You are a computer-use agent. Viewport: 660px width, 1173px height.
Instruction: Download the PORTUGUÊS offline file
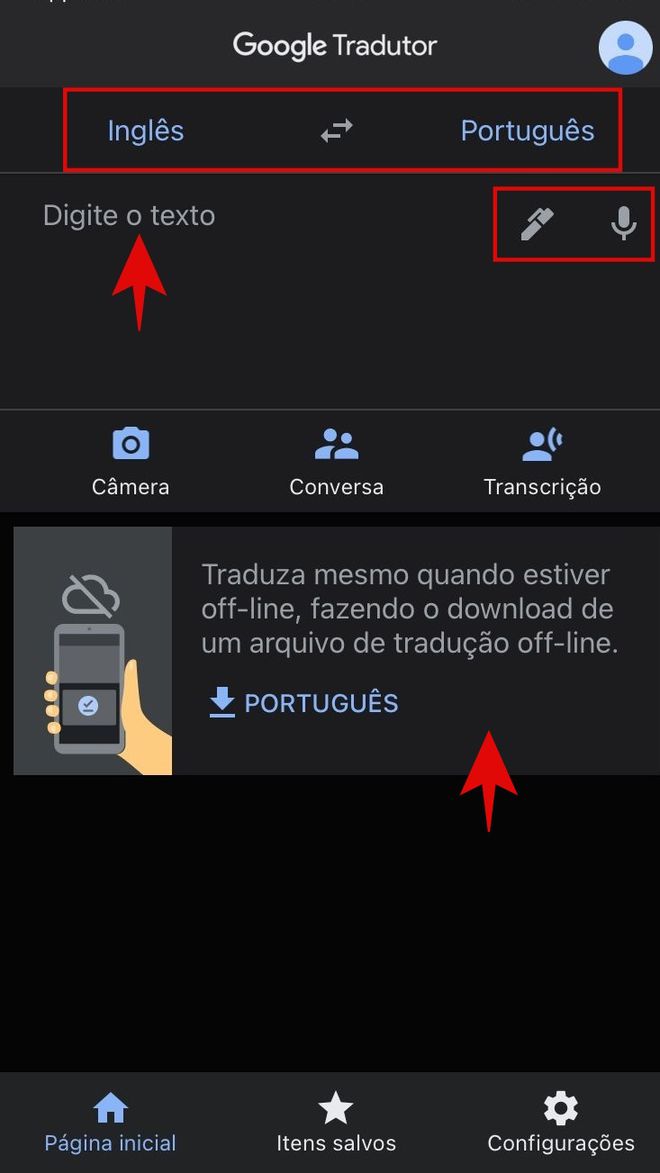304,703
